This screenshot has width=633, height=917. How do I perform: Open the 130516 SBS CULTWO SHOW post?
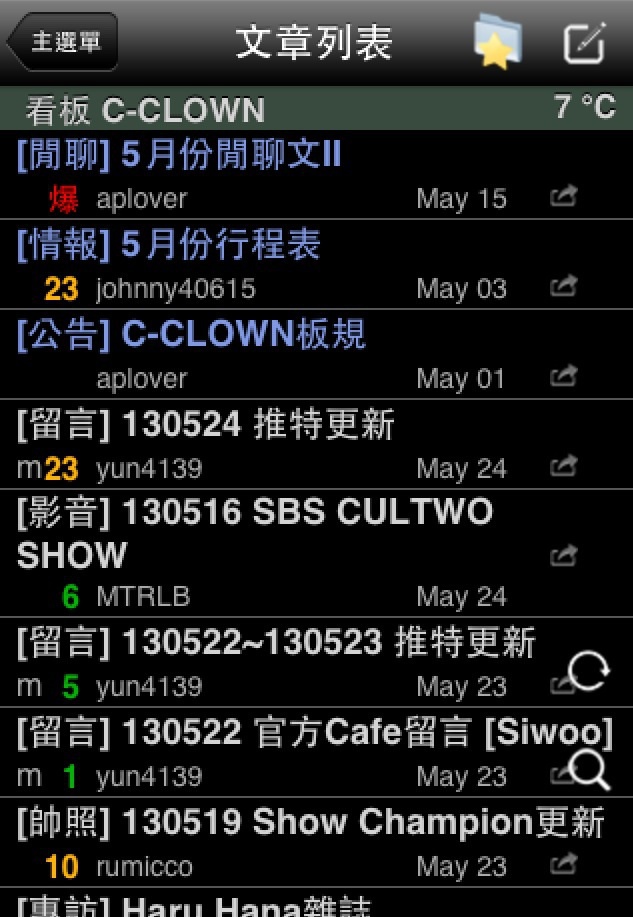255,533
